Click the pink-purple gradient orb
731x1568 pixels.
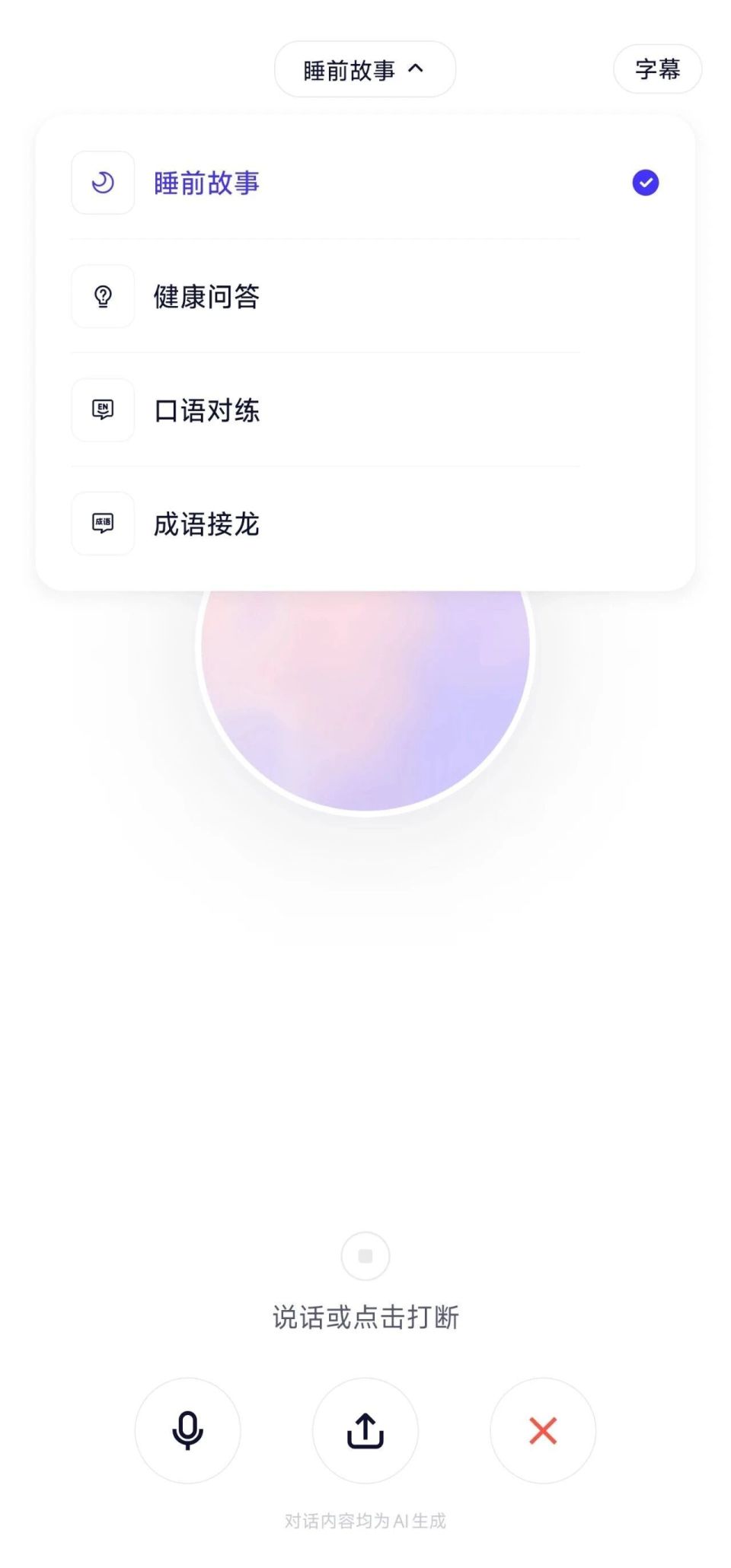(365, 685)
